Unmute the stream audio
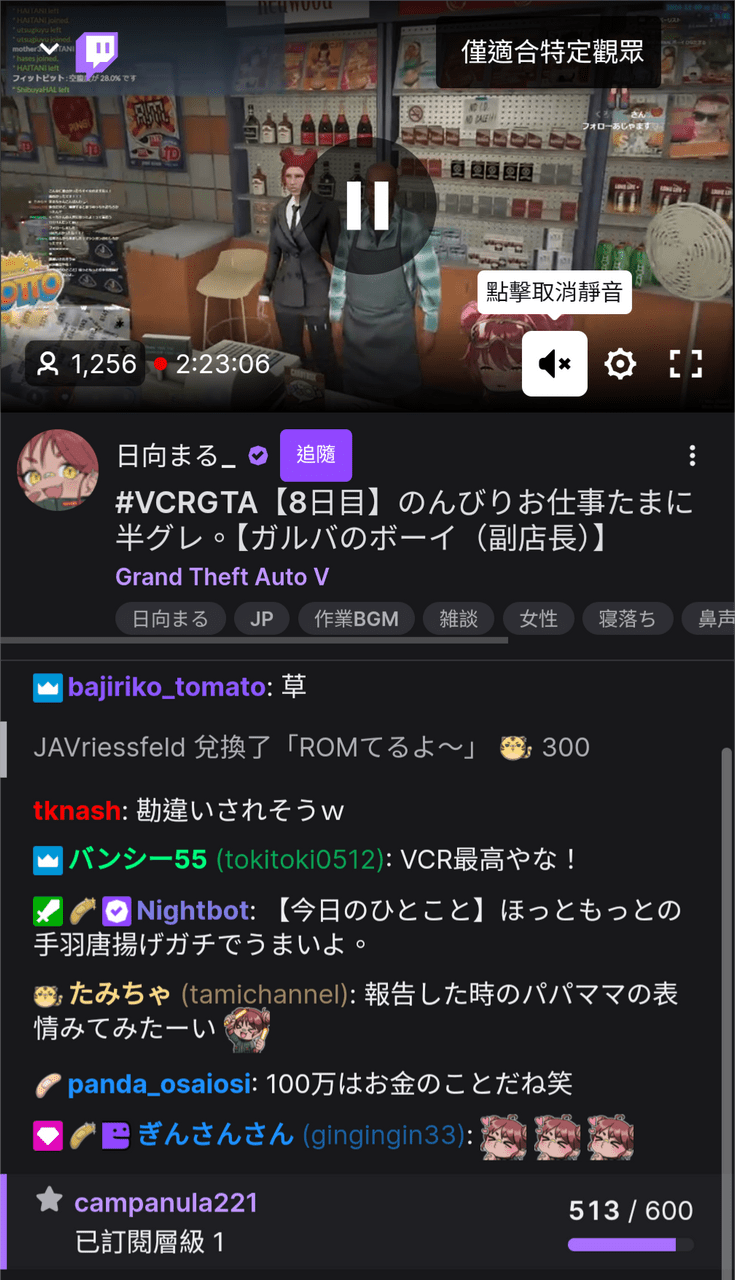The width and height of the screenshot is (735, 1280). tap(554, 363)
